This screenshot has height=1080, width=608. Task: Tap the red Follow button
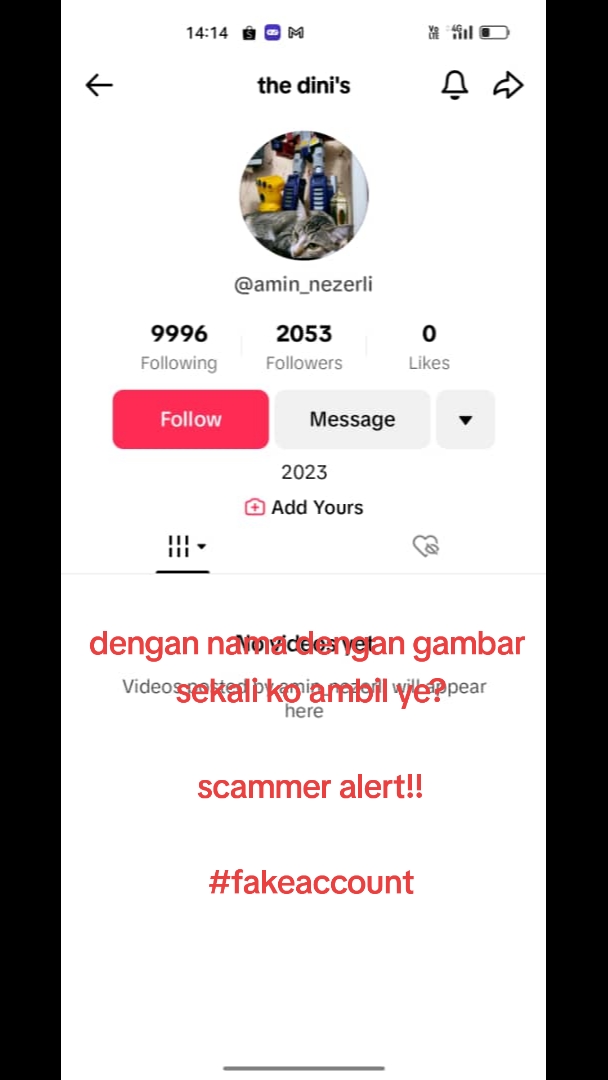pos(191,419)
